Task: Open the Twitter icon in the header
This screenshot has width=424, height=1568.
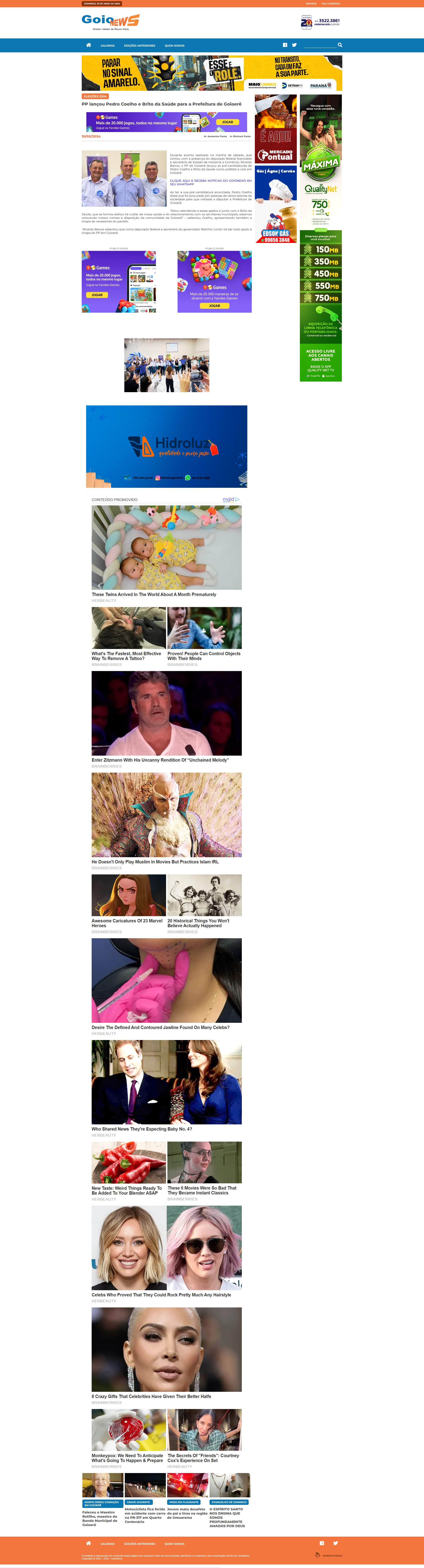Action: click(x=294, y=45)
